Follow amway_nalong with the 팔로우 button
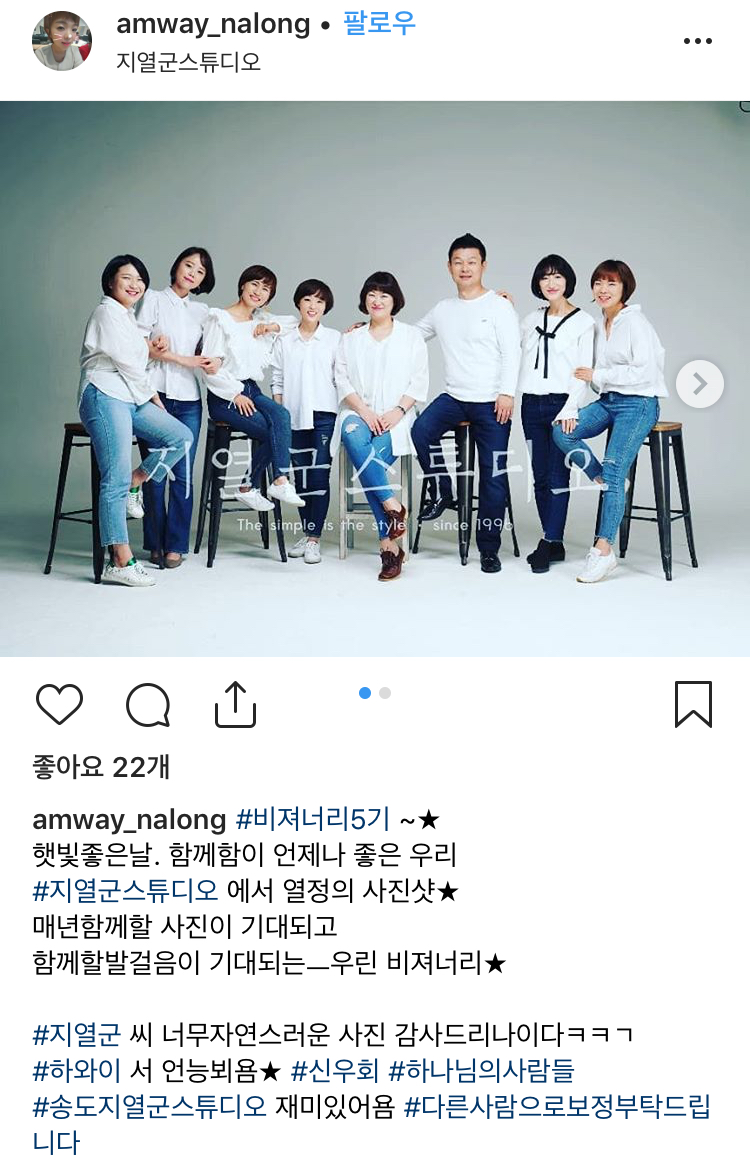The height and width of the screenshot is (1168, 750). [x=379, y=23]
